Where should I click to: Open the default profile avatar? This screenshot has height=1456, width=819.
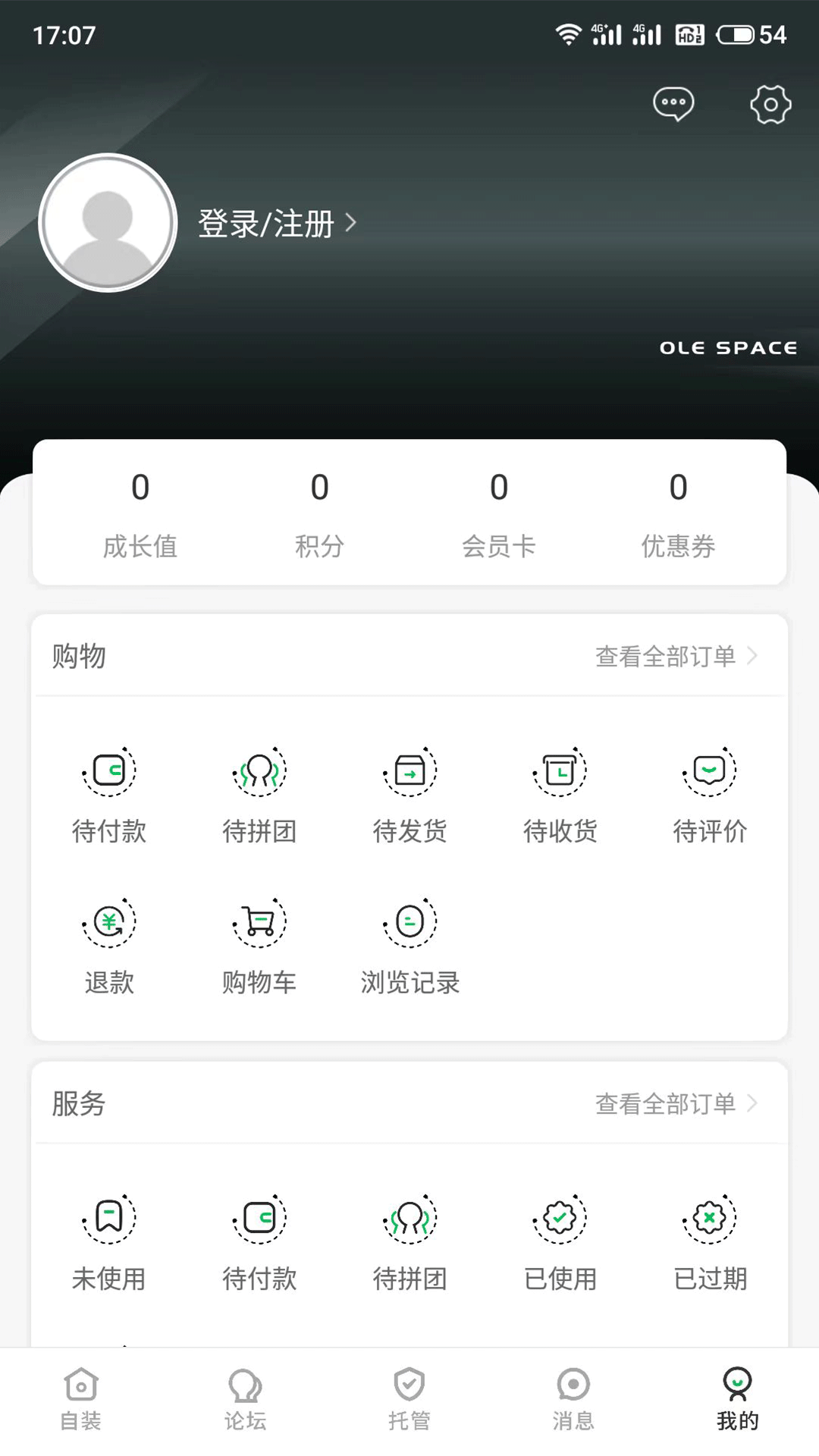point(108,223)
